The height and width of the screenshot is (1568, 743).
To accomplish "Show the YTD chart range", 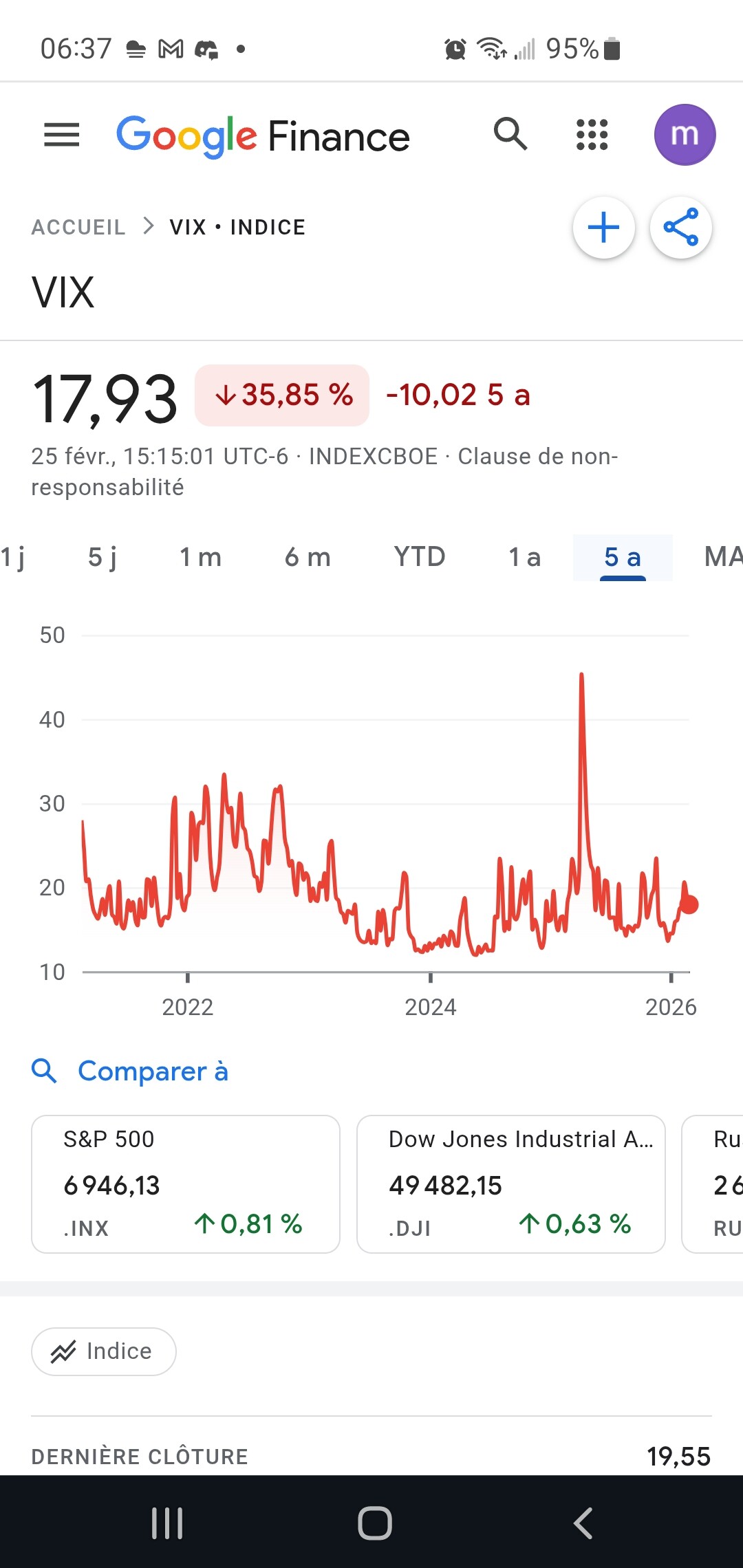I will [420, 557].
